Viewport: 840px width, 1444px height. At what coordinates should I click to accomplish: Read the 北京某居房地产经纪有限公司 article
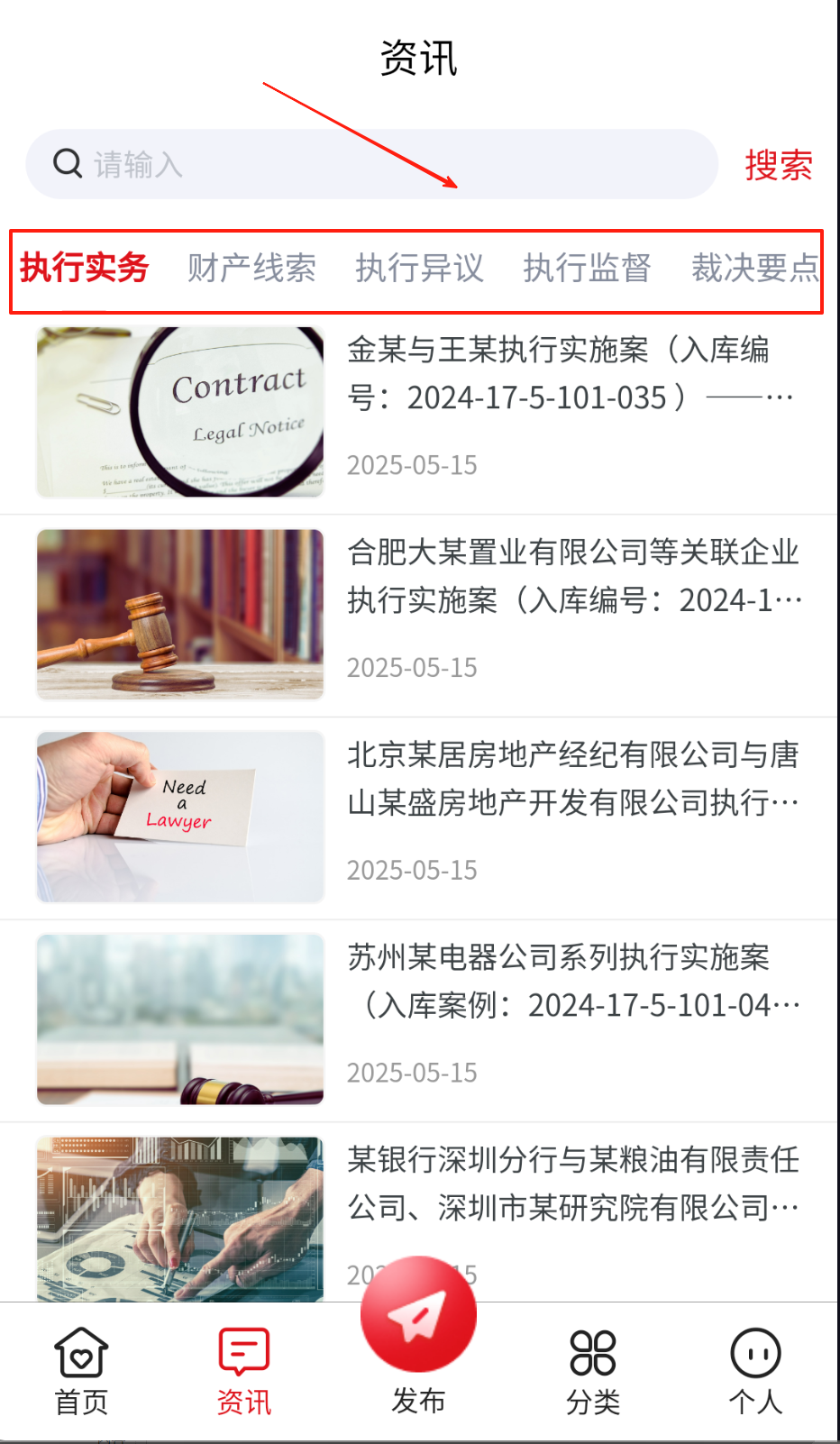point(573,779)
